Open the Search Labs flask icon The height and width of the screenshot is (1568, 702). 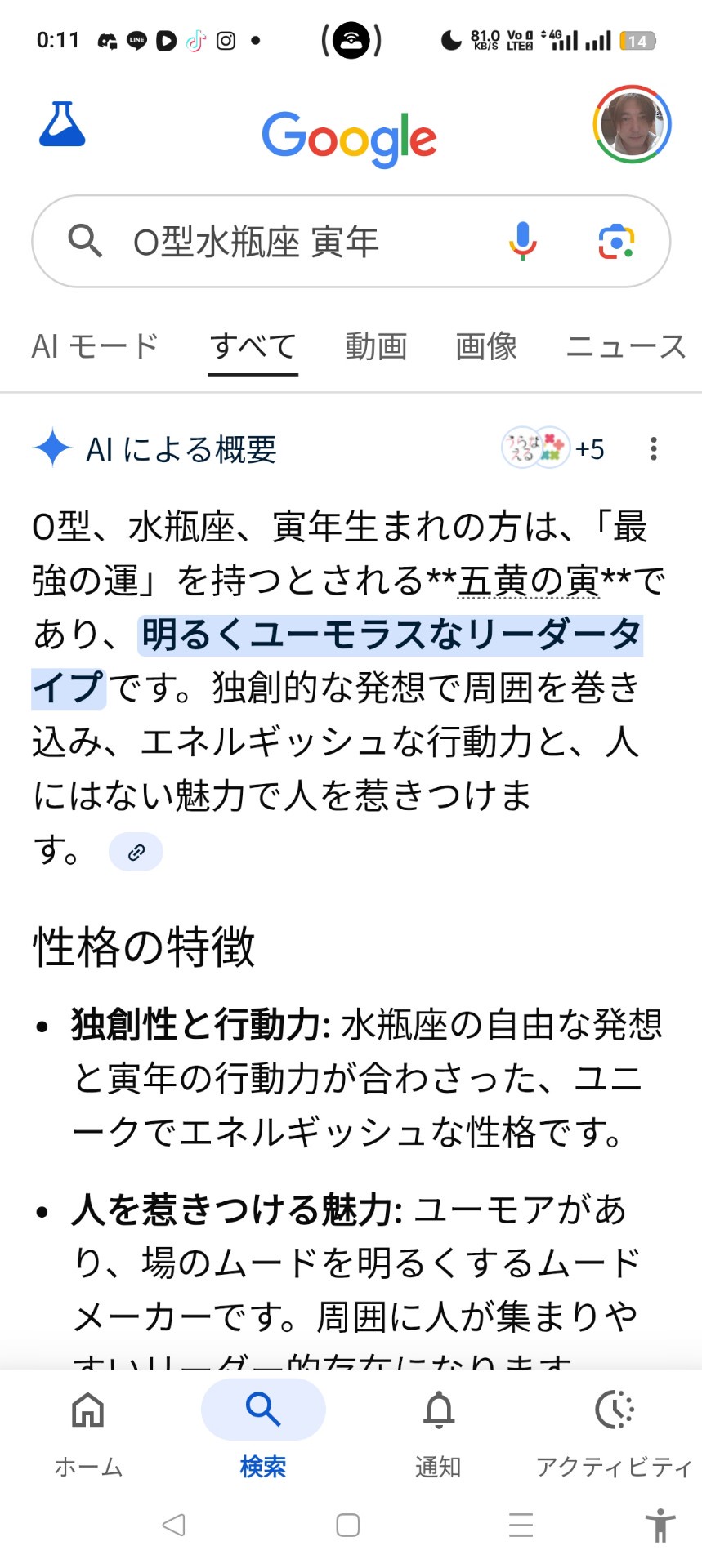click(x=62, y=125)
